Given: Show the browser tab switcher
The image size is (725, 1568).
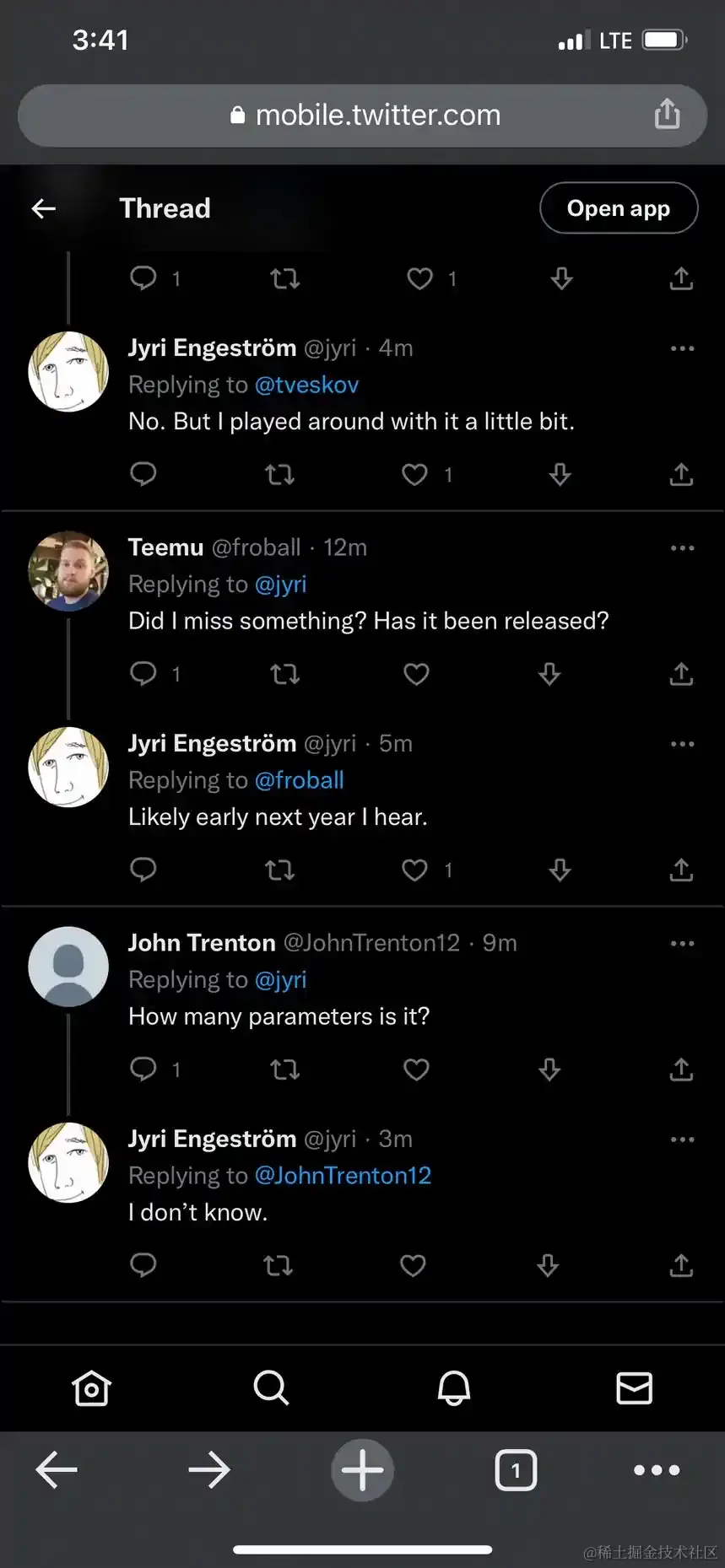Looking at the screenshot, I should click(x=516, y=1470).
